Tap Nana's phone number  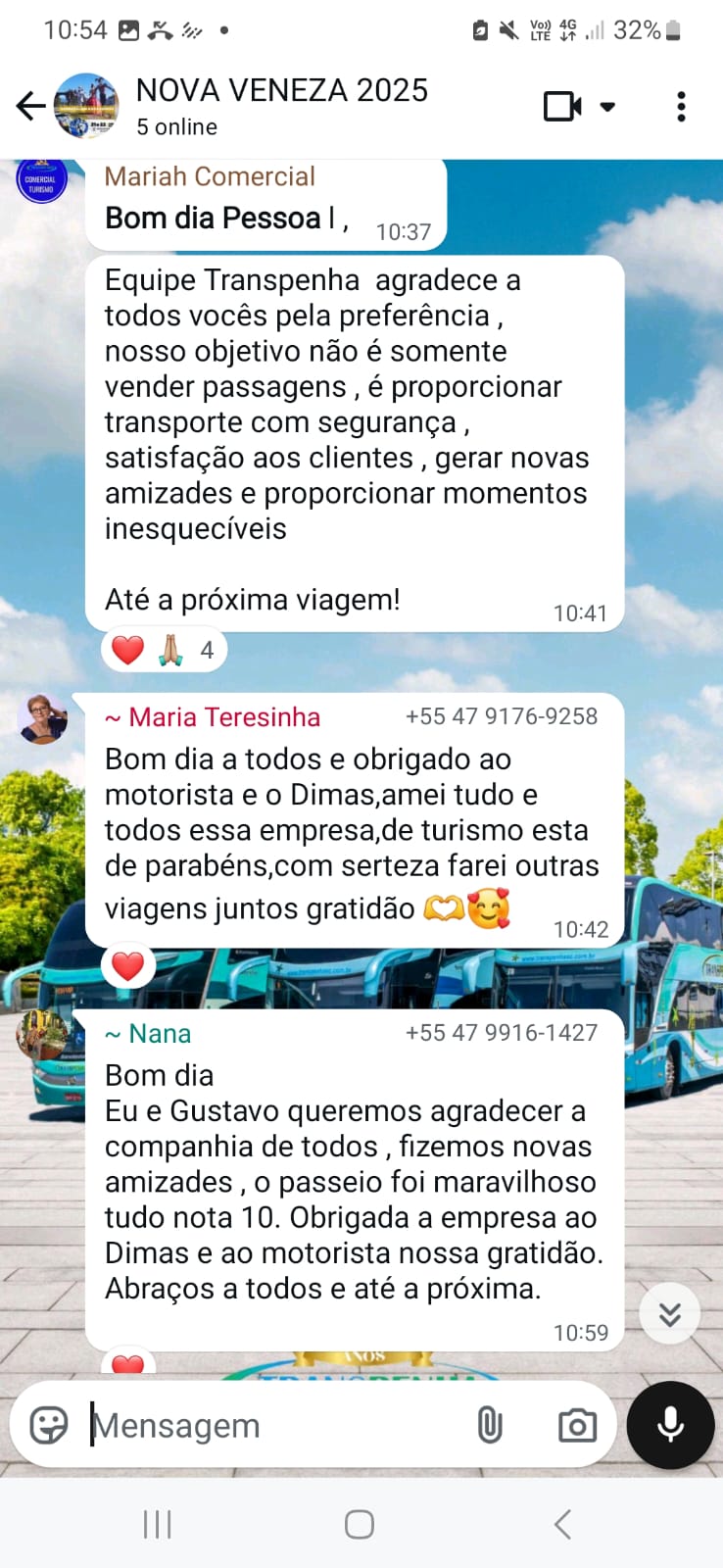pos(501,1033)
